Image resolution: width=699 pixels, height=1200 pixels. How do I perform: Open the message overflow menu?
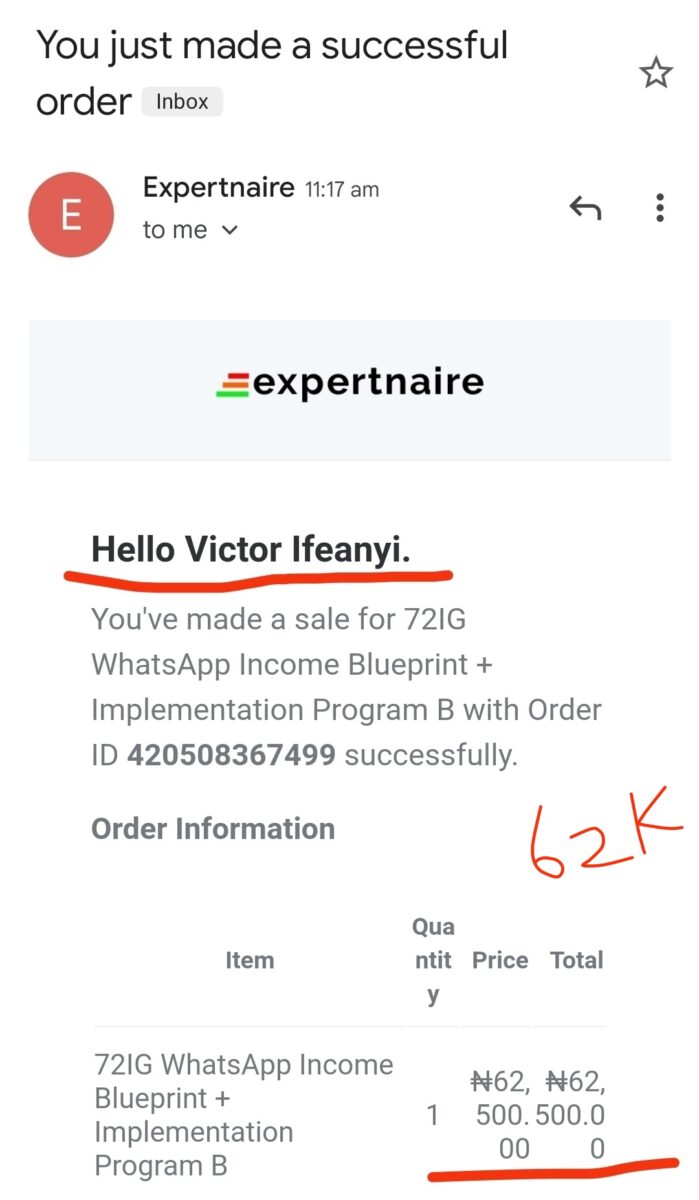(659, 208)
